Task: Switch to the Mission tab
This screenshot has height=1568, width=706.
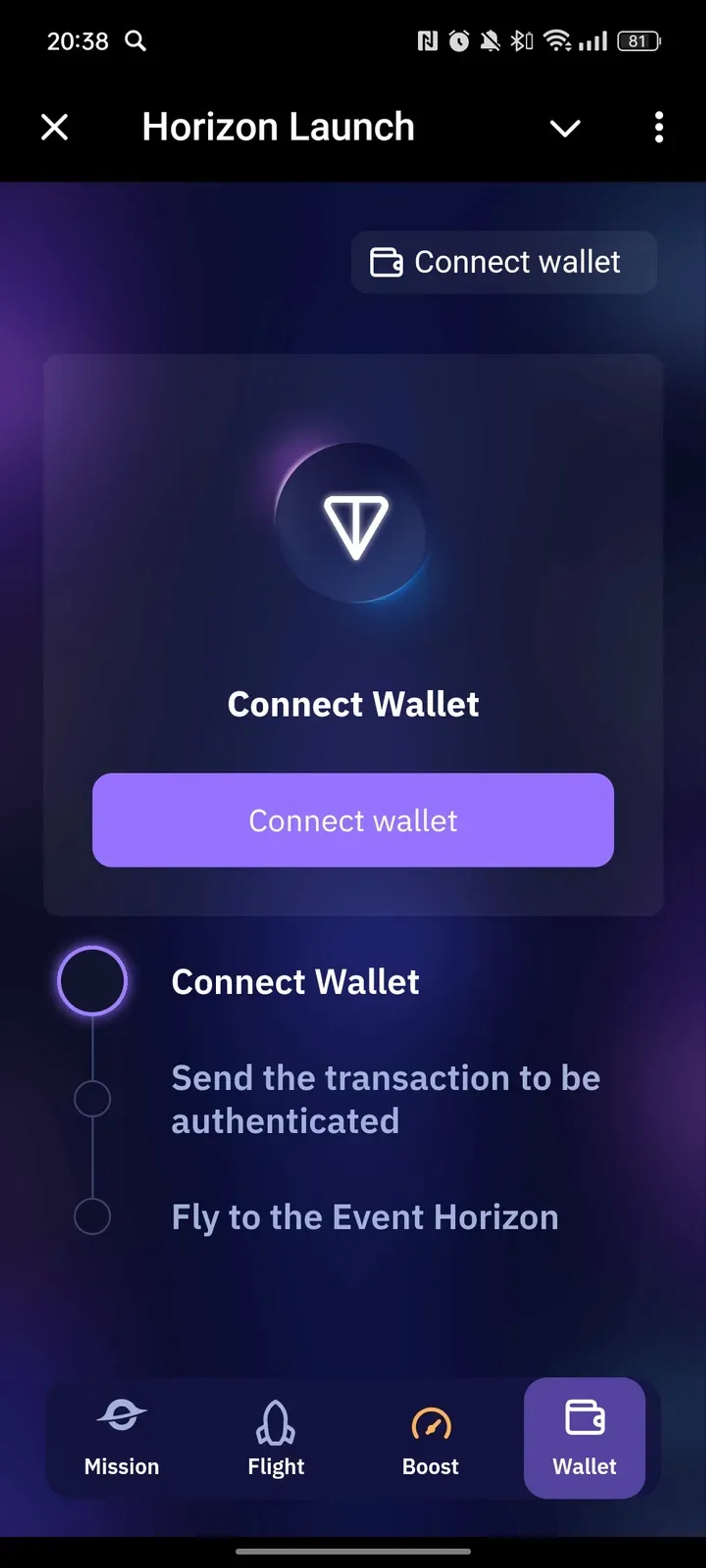Action: pos(121,1438)
